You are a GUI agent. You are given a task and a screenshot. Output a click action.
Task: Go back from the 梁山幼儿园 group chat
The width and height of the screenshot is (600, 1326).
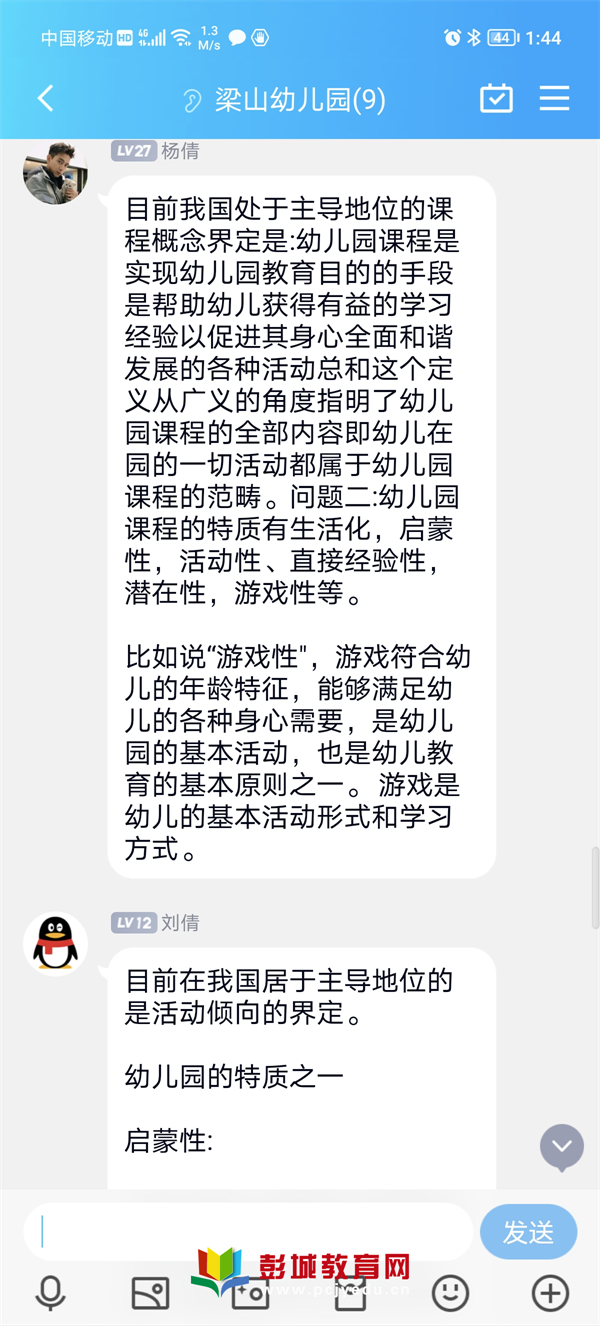tap(45, 98)
